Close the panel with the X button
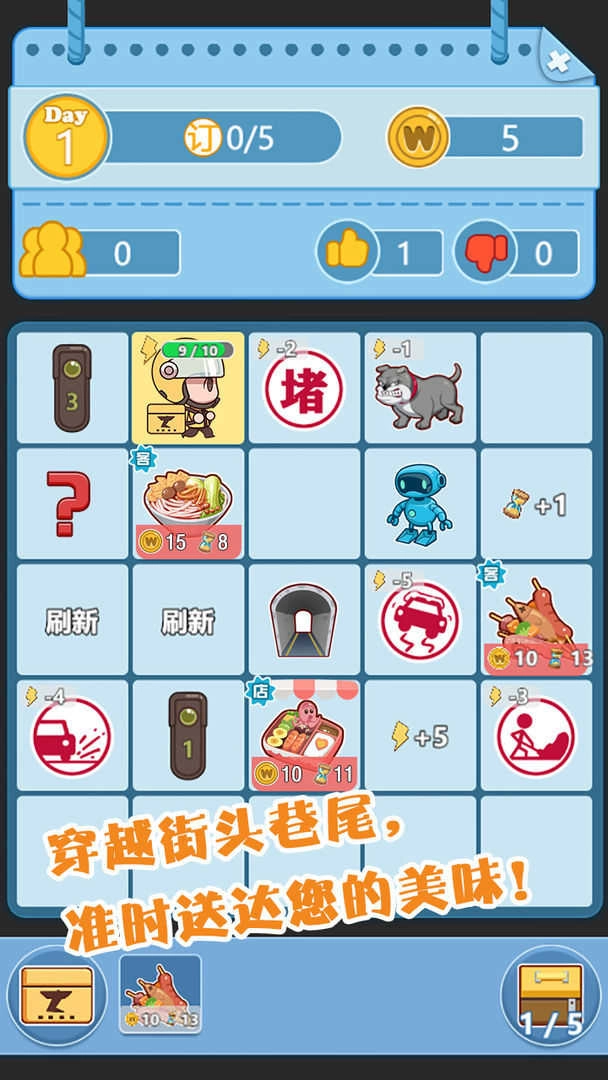 [x=558, y=60]
